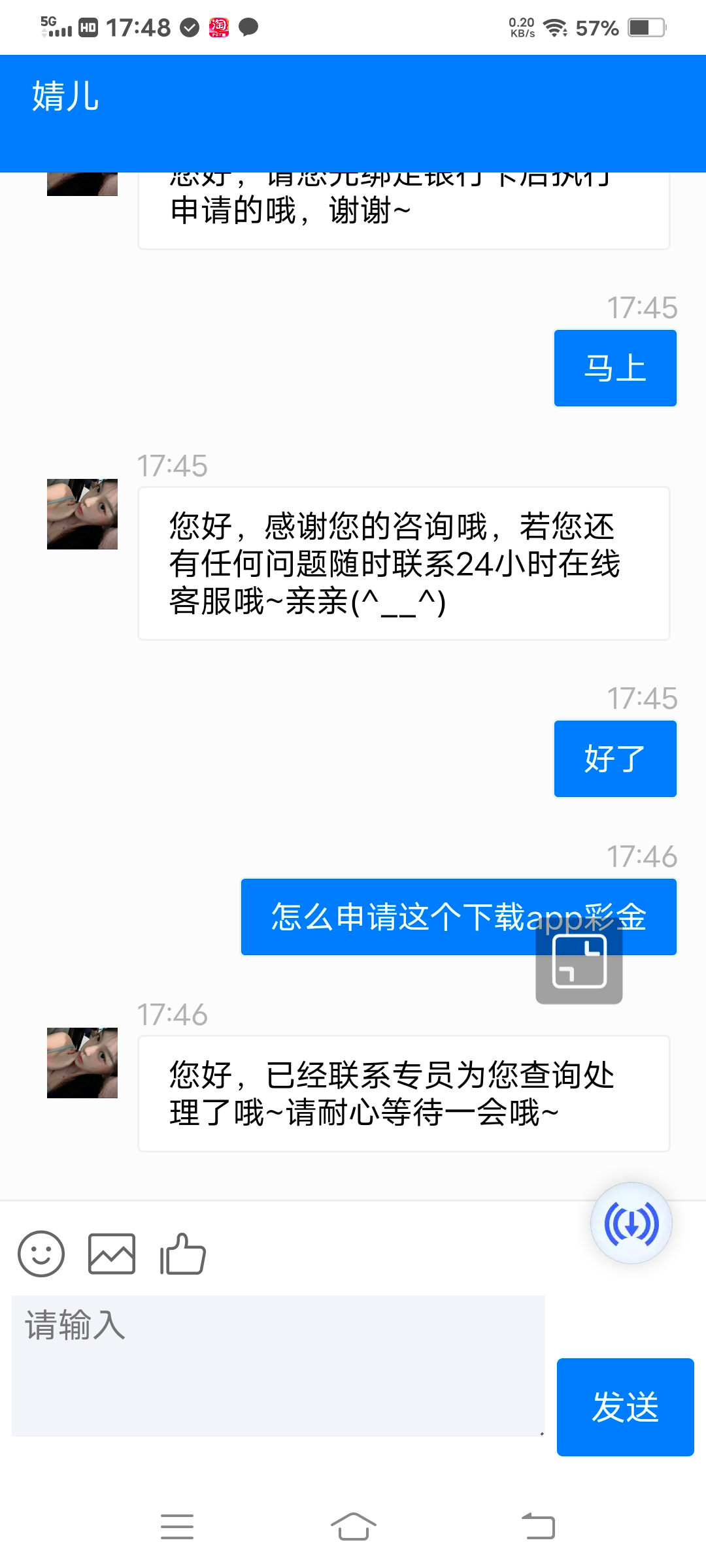706x1568 pixels.
Task: Go back using system navigation
Action: point(538,1527)
